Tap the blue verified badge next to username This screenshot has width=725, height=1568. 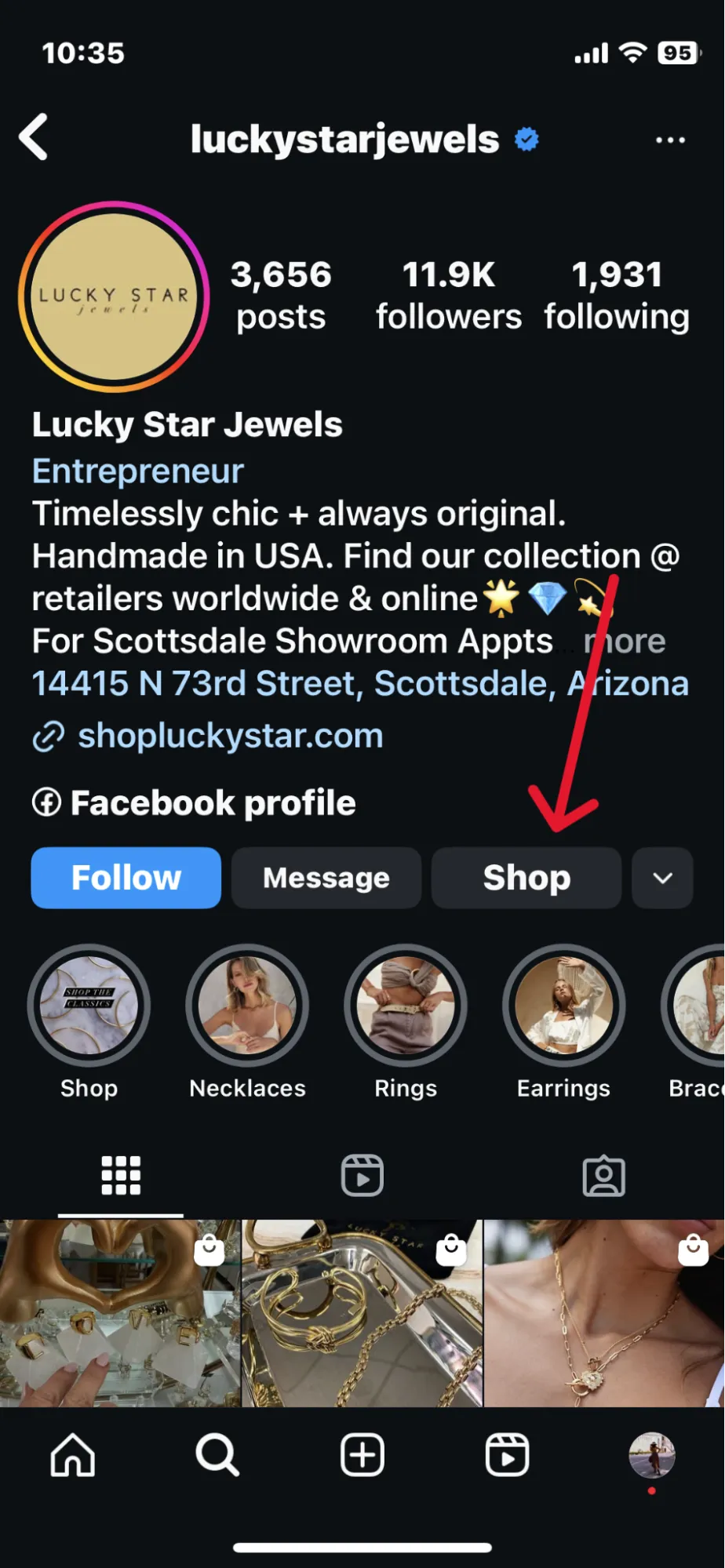(x=526, y=138)
